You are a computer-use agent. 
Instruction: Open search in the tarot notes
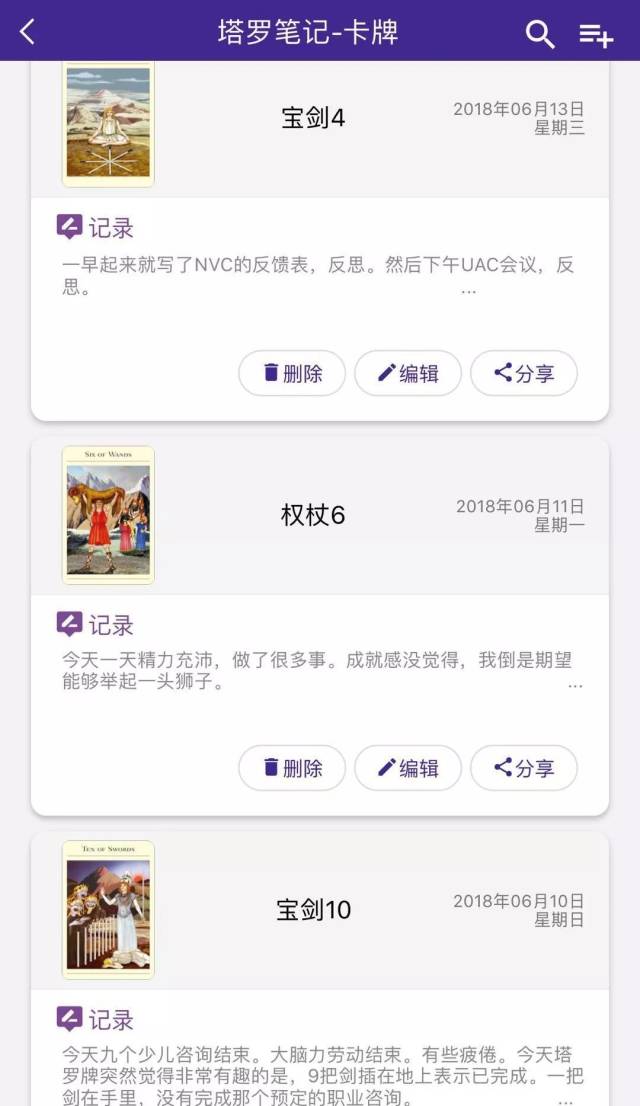pyautogui.click(x=540, y=34)
